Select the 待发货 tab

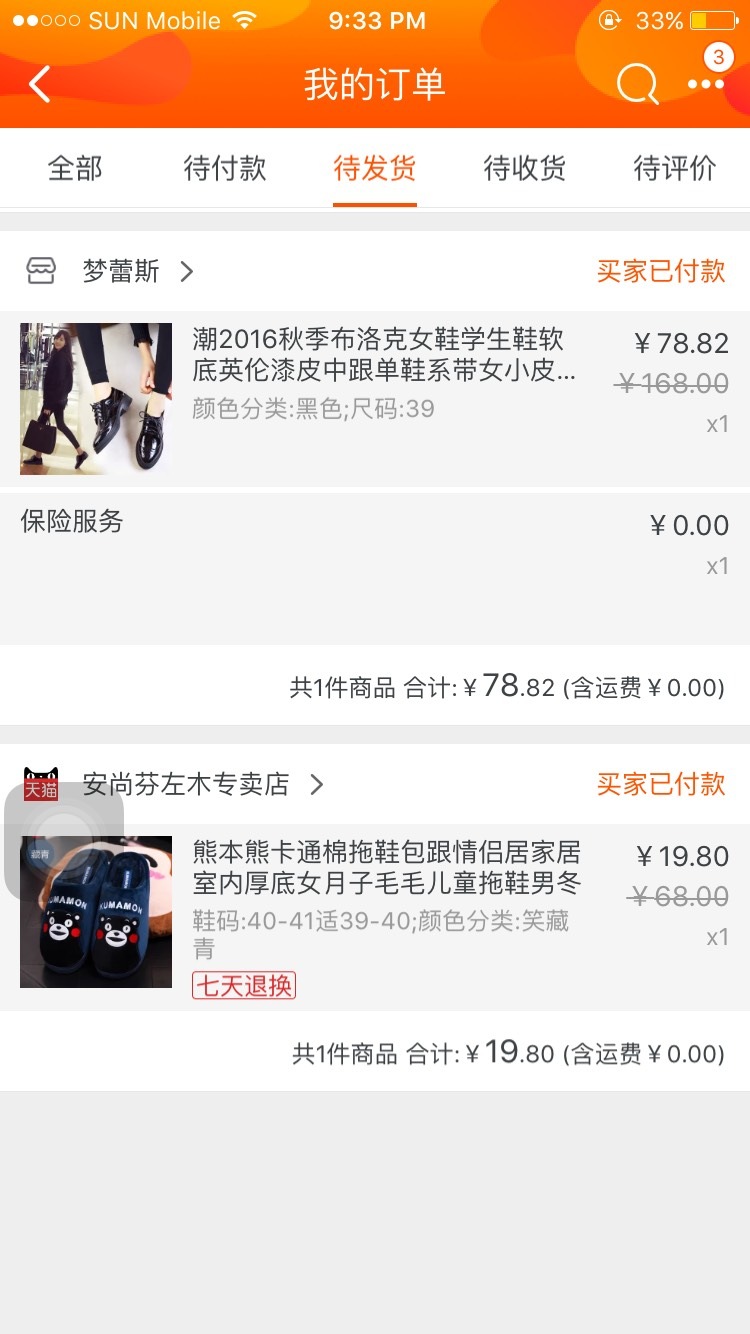(375, 168)
